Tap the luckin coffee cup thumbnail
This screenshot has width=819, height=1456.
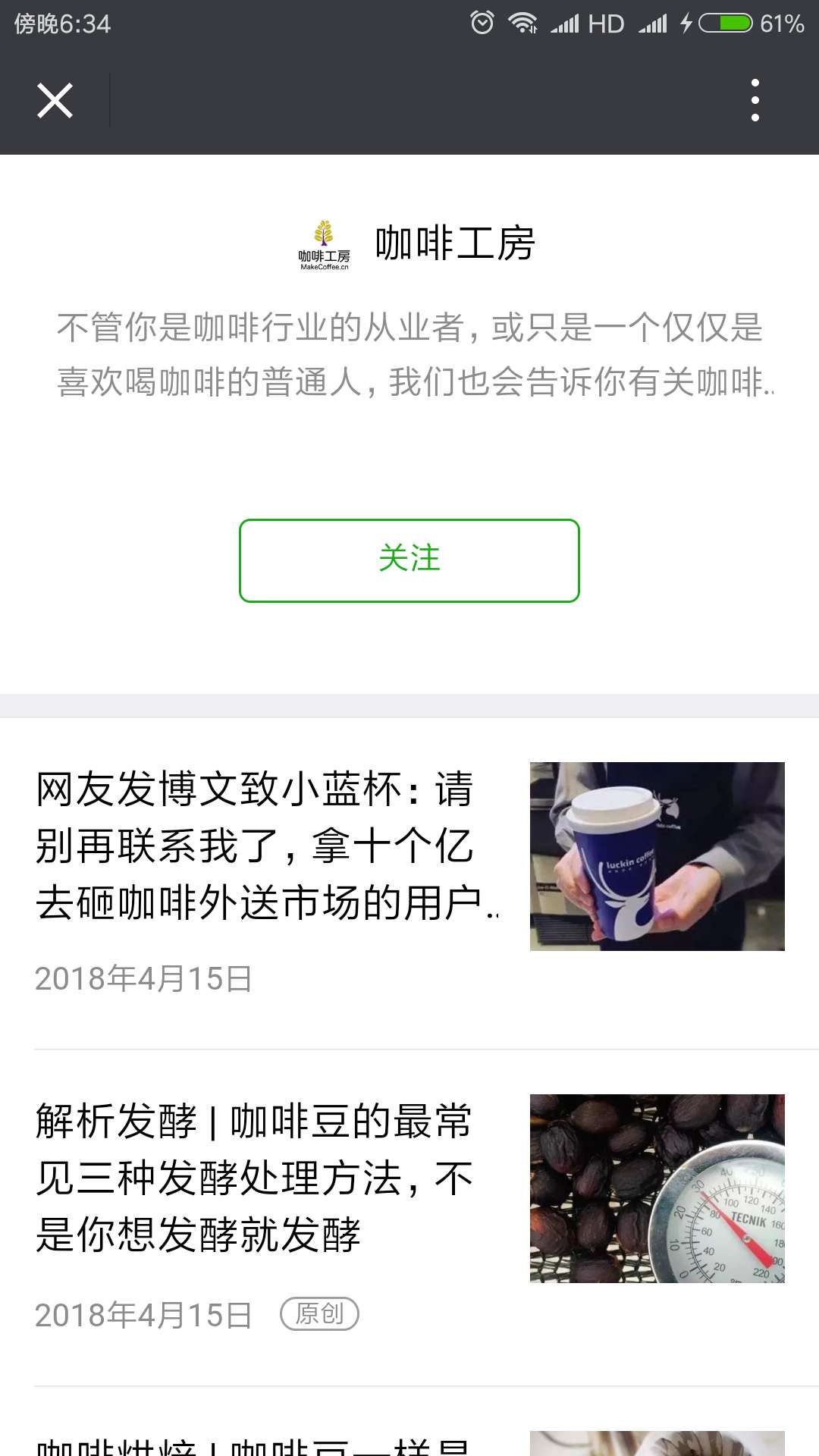[657, 857]
